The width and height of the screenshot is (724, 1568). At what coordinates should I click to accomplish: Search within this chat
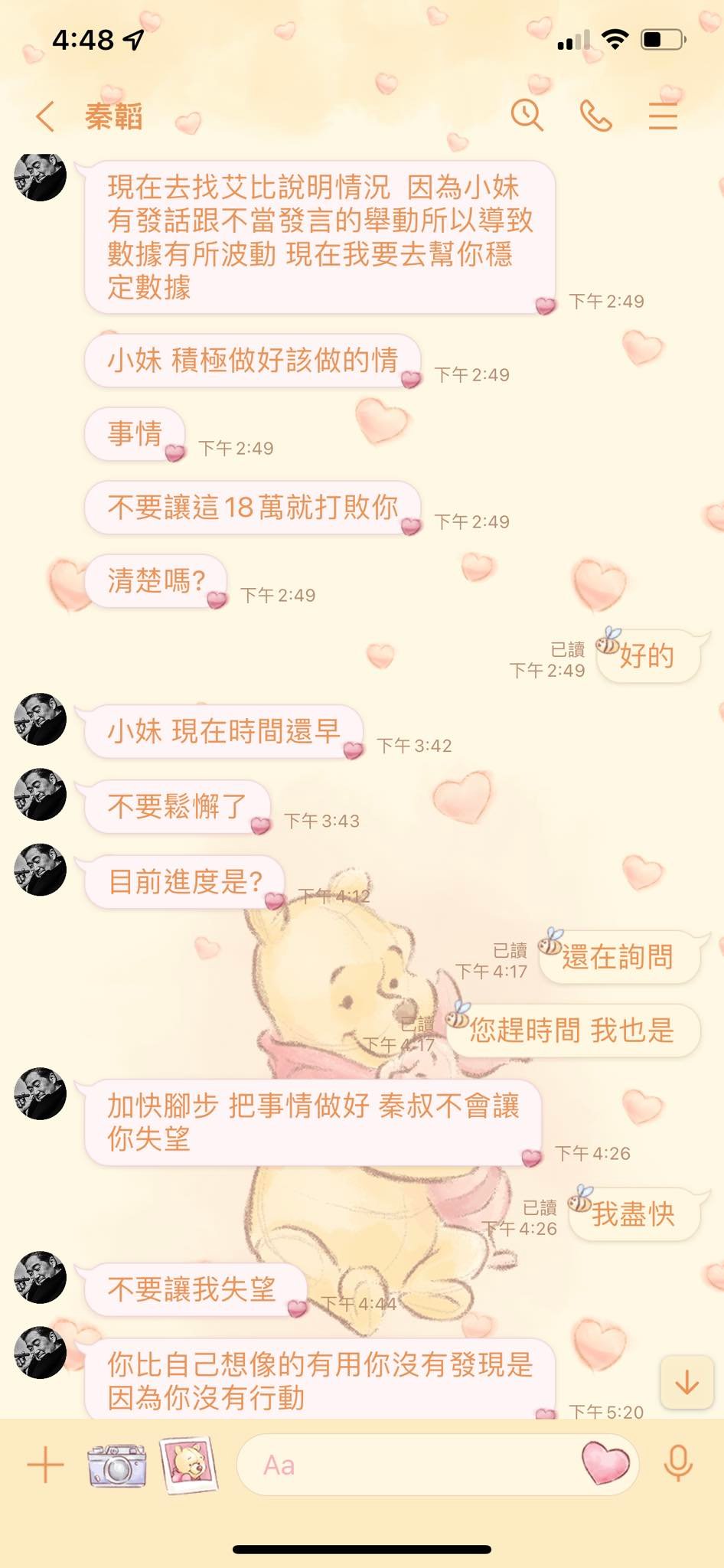click(x=527, y=116)
